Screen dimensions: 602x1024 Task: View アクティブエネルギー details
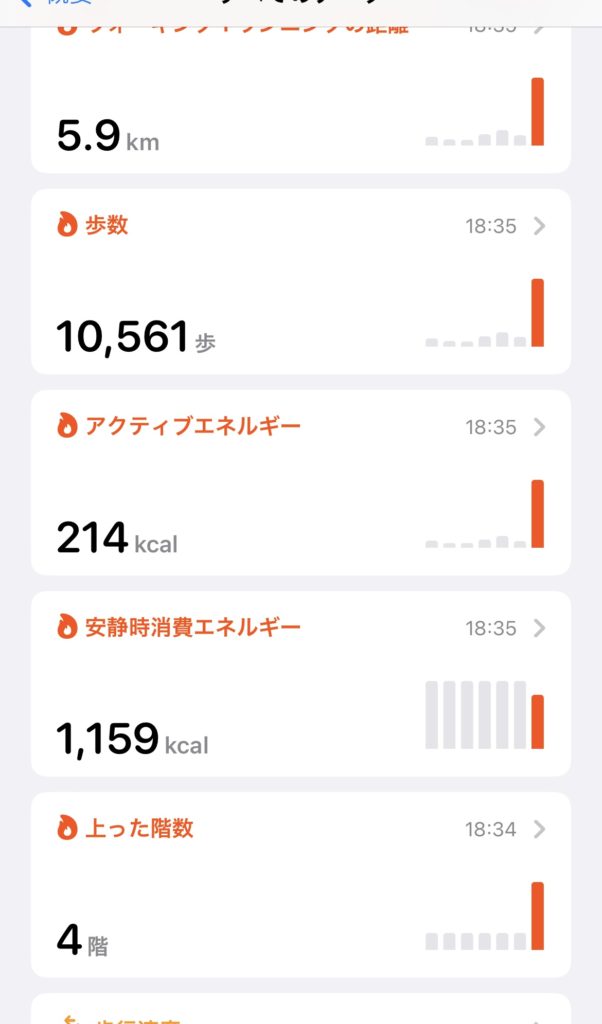[300, 483]
